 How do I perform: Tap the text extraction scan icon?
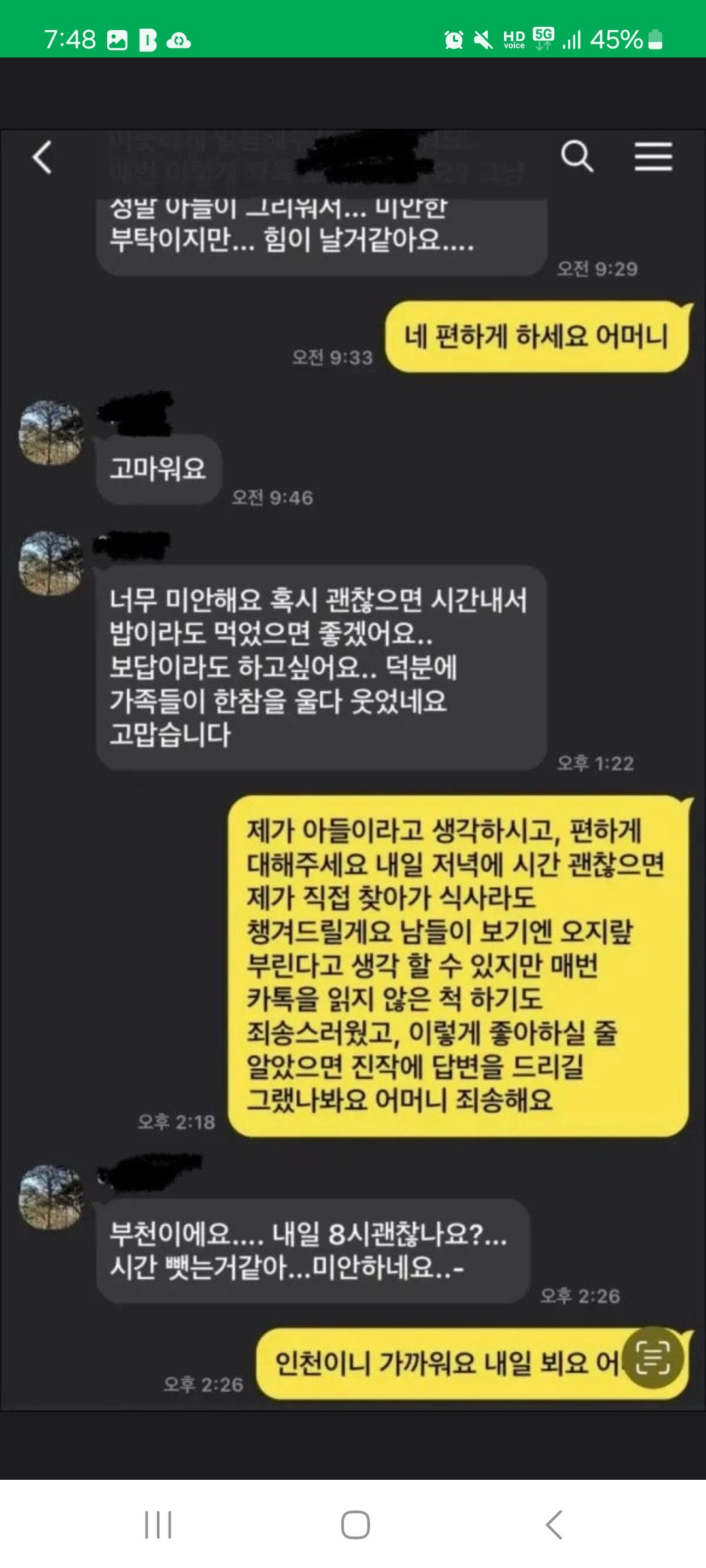click(652, 1358)
